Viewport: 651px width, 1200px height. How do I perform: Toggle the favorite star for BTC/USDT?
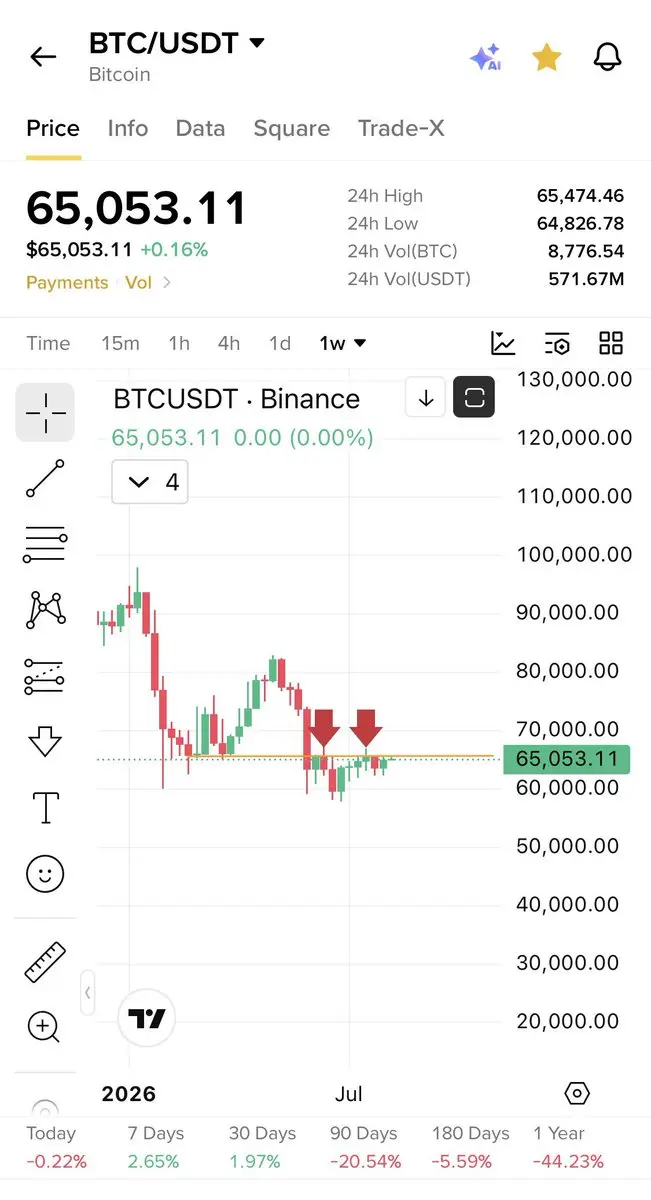(x=546, y=58)
